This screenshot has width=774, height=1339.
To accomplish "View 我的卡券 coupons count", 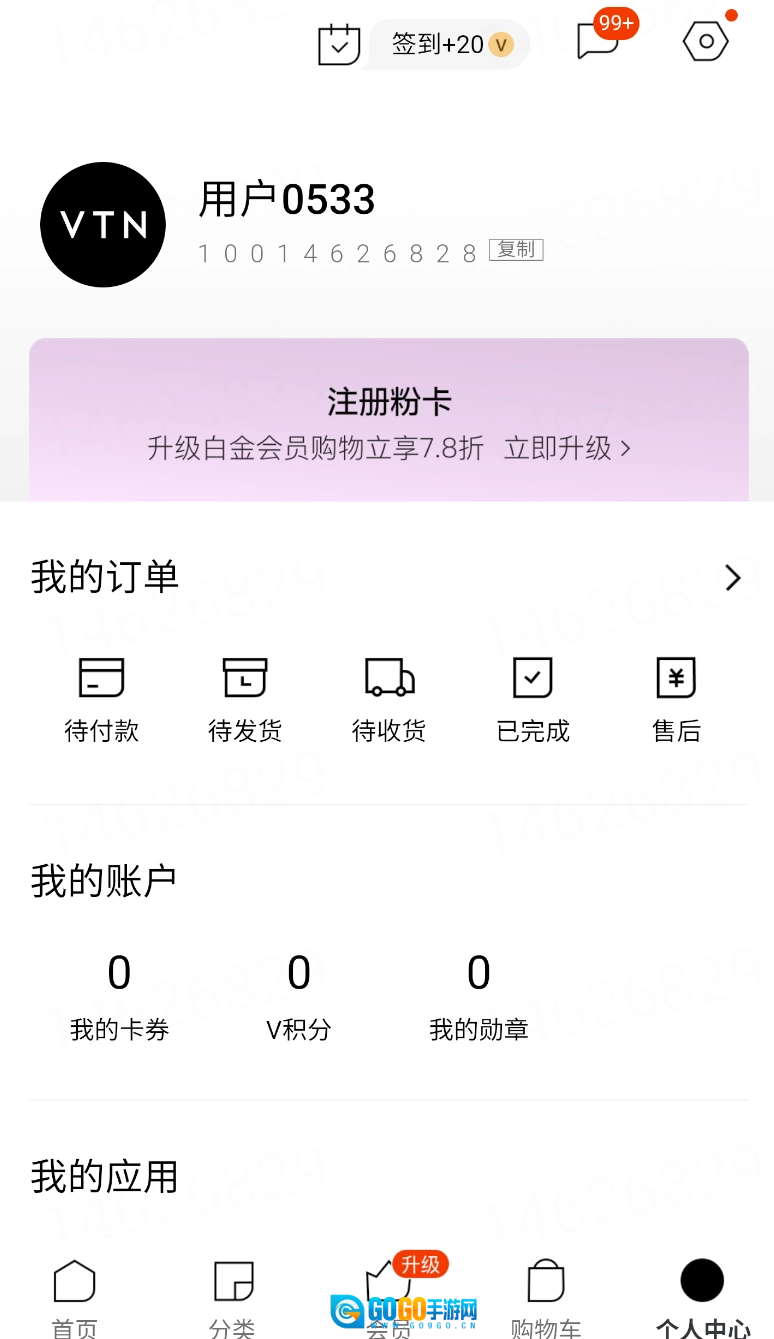I will [119, 995].
